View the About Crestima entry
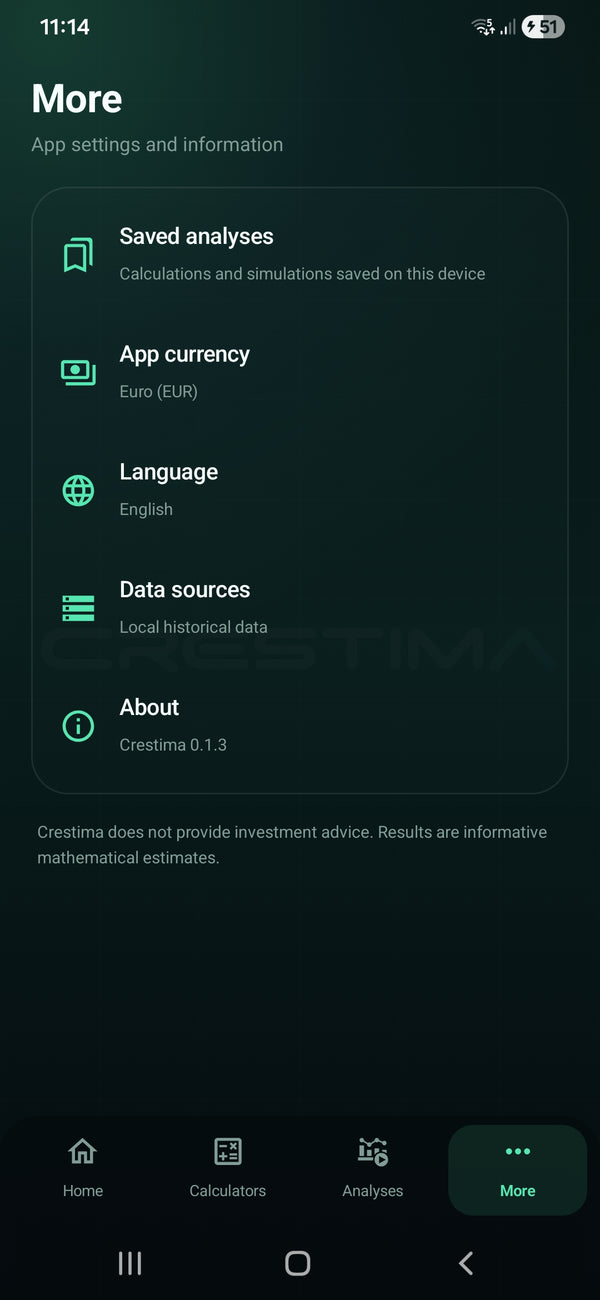 point(300,725)
